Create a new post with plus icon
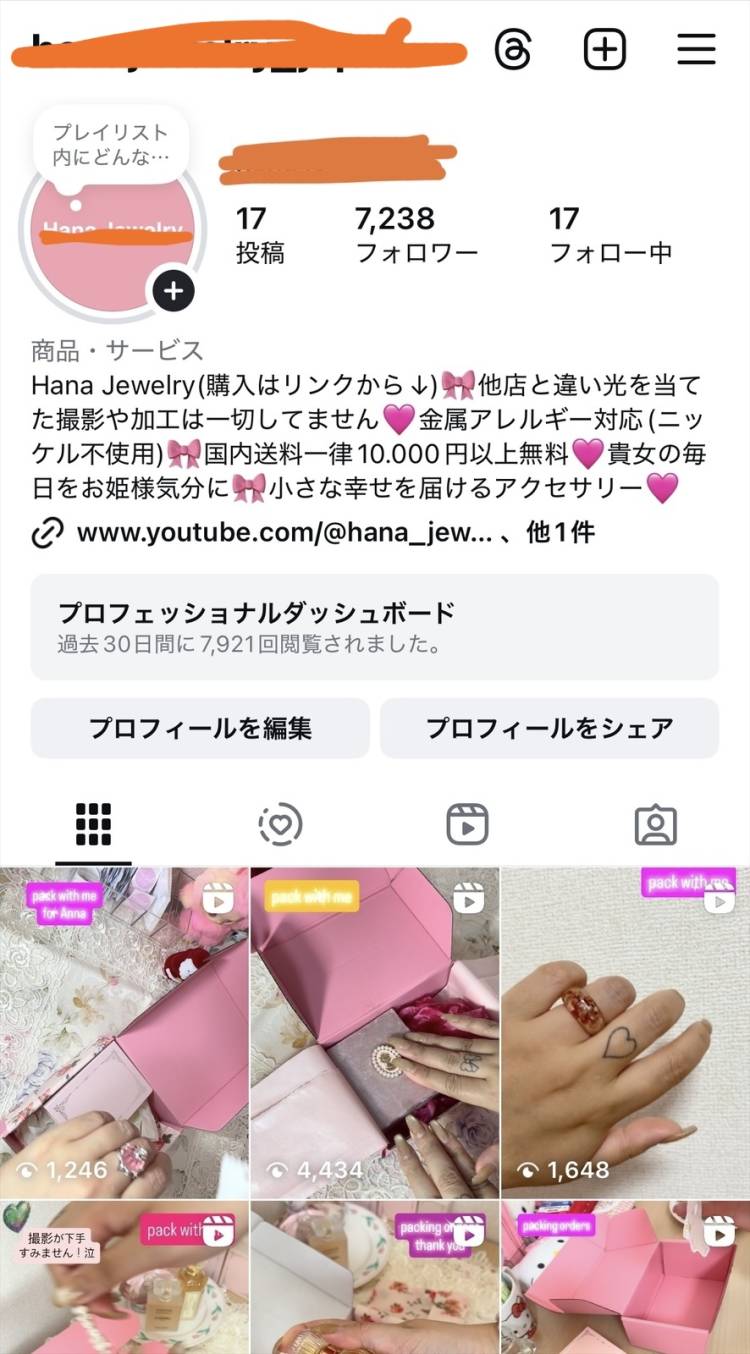Viewport: 750px width, 1354px height. pos(605,49)
